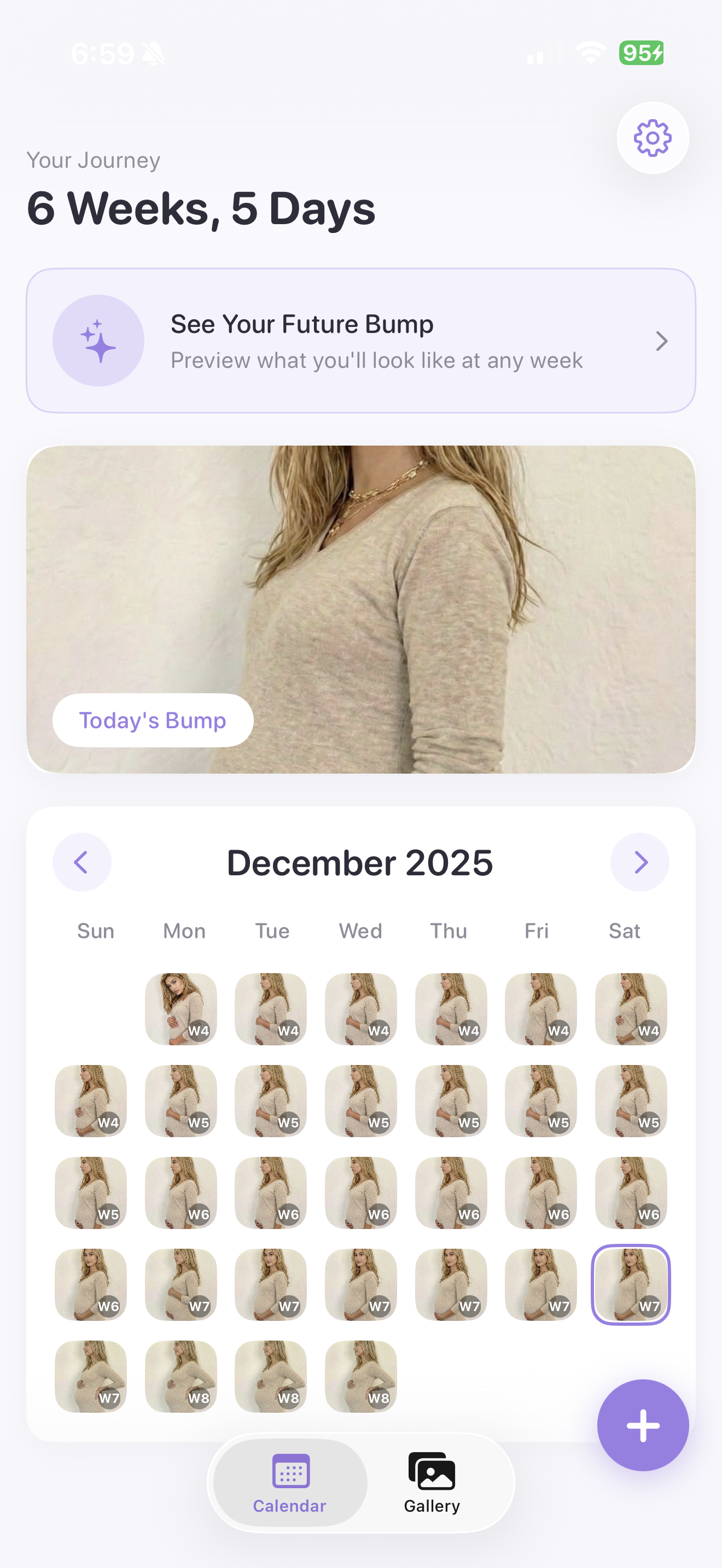
Task: Select the highlighted W7 Saturday photo
Action: (631, 1284)
